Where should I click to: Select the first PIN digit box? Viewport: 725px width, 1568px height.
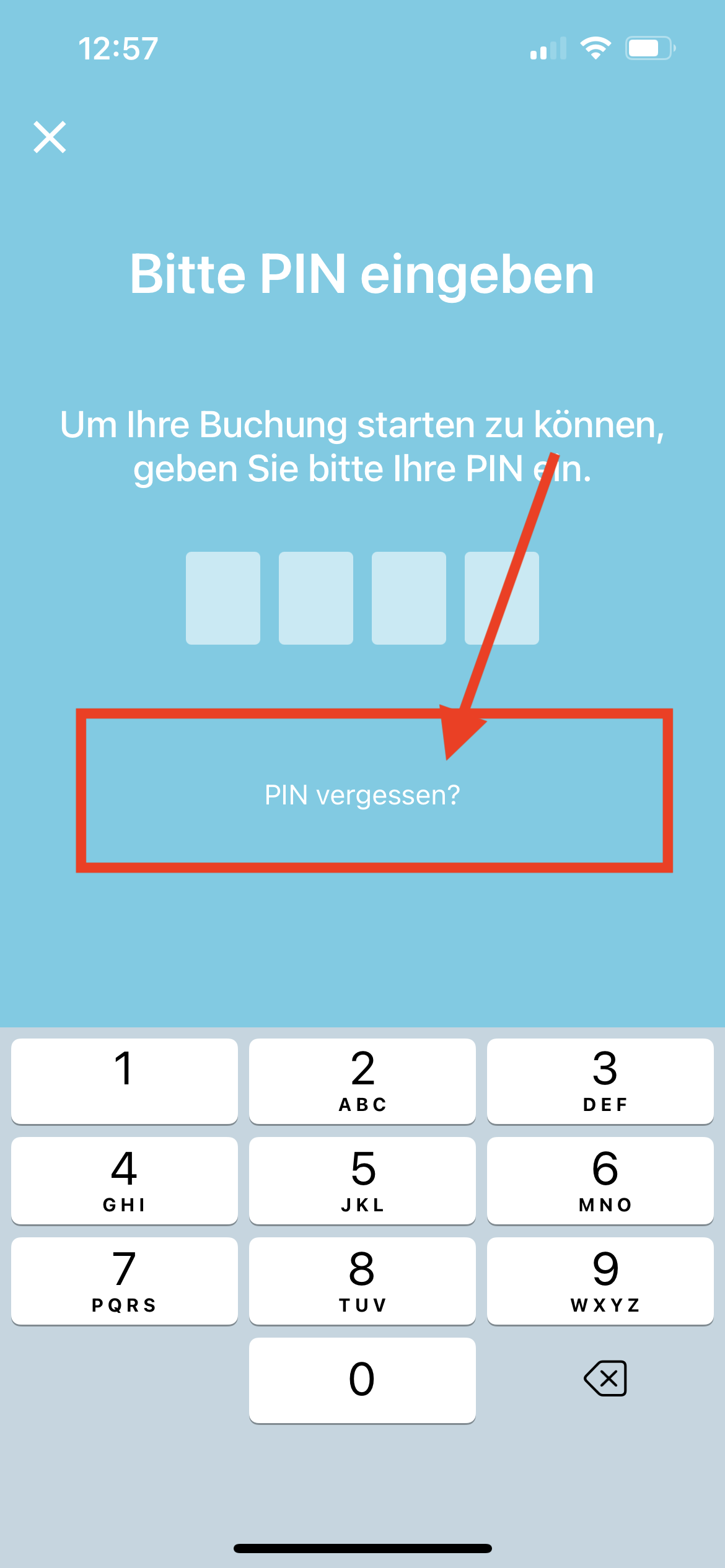point(223,598)
